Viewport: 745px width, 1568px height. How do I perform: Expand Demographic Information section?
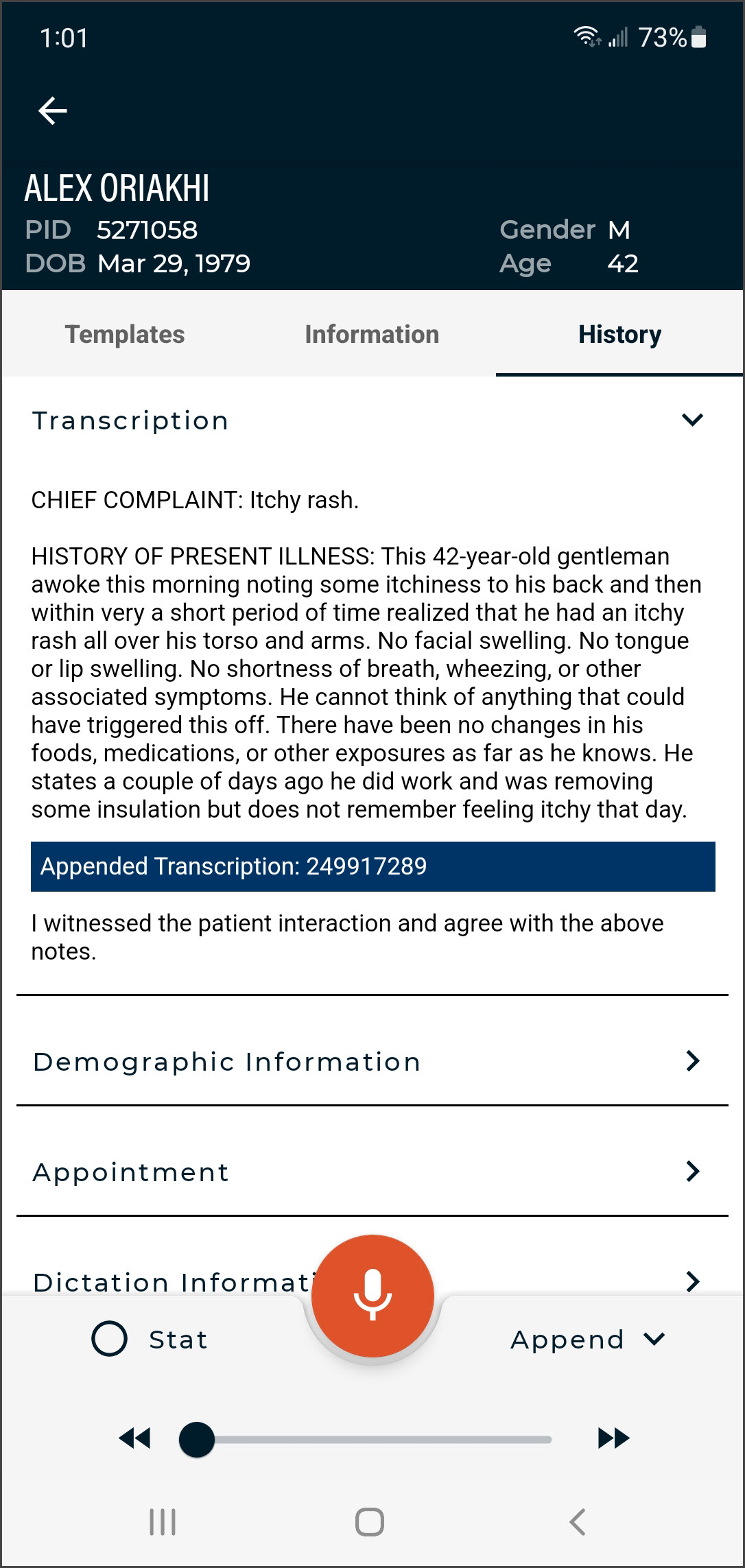692,1061
